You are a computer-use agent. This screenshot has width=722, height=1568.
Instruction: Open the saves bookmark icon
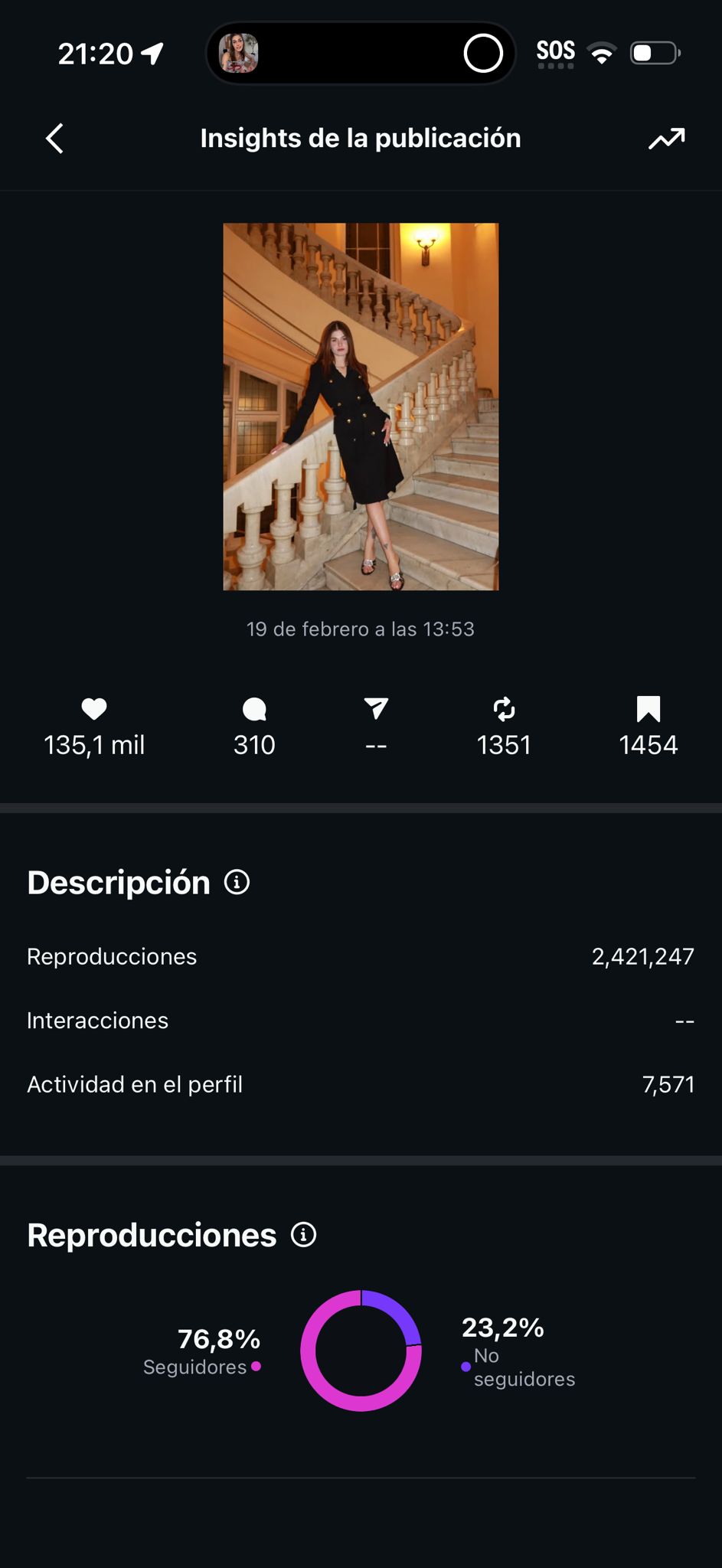click(x=648, y=710)
